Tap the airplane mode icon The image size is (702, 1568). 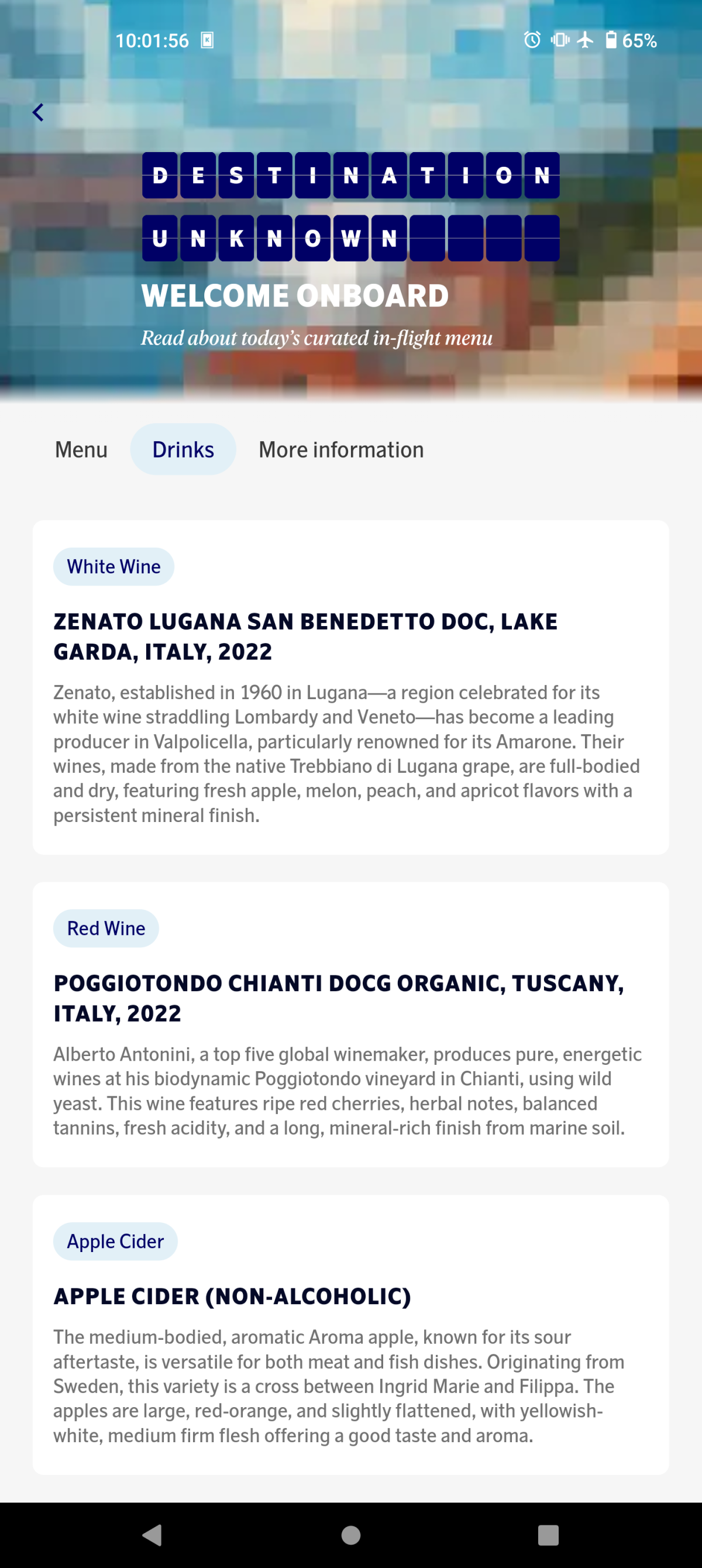(x=584, y=40)
